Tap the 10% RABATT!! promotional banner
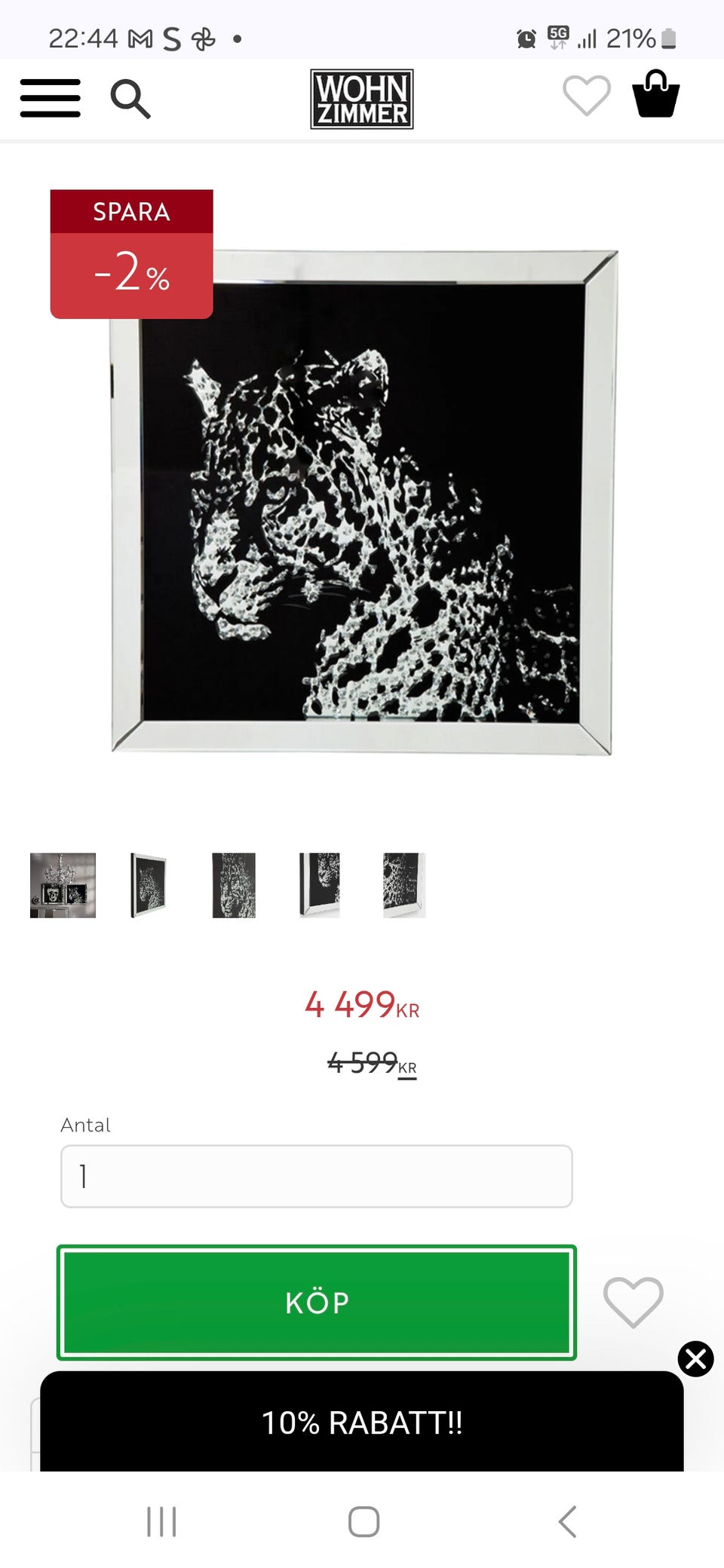724x1568 pixels. click(x=362, y=1425)
